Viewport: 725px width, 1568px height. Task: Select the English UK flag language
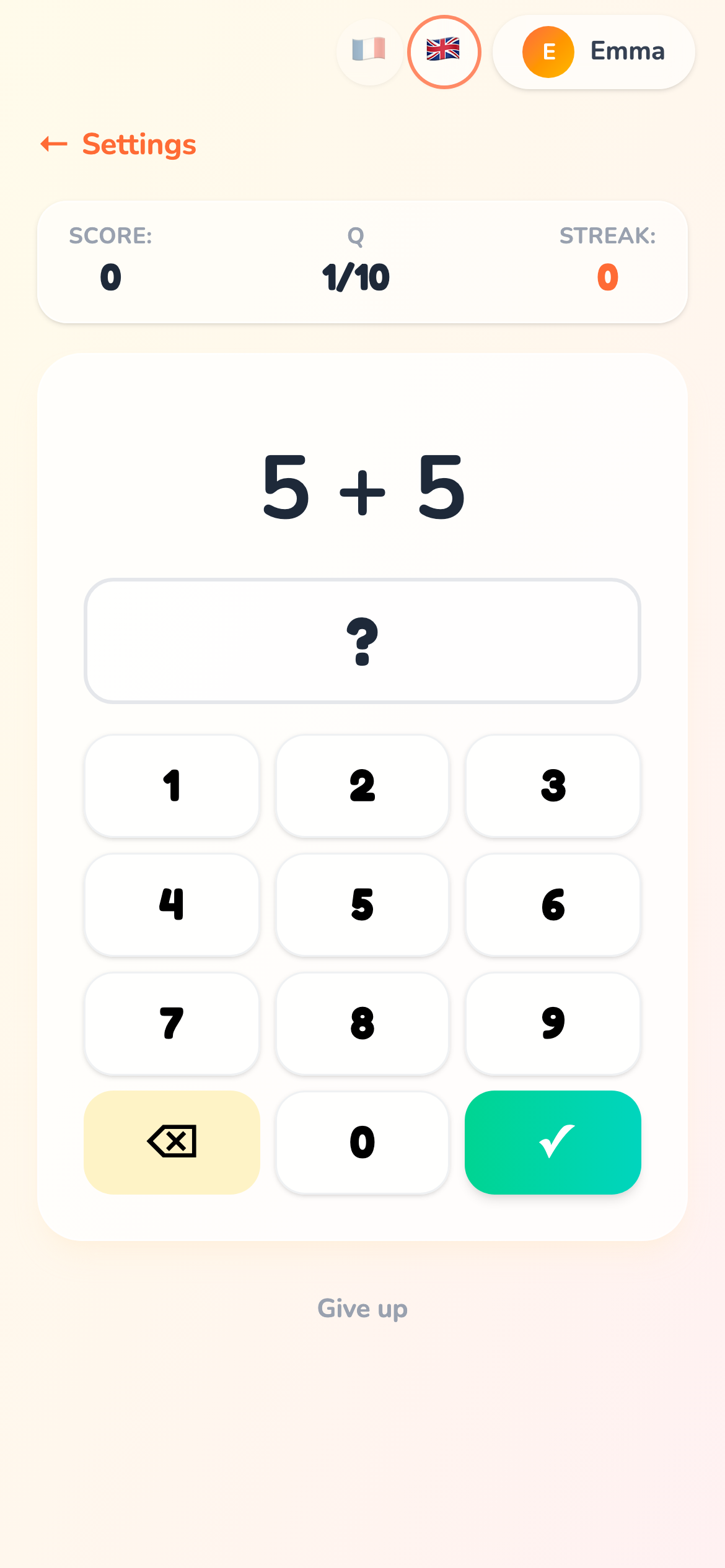[x=444, y=51]
